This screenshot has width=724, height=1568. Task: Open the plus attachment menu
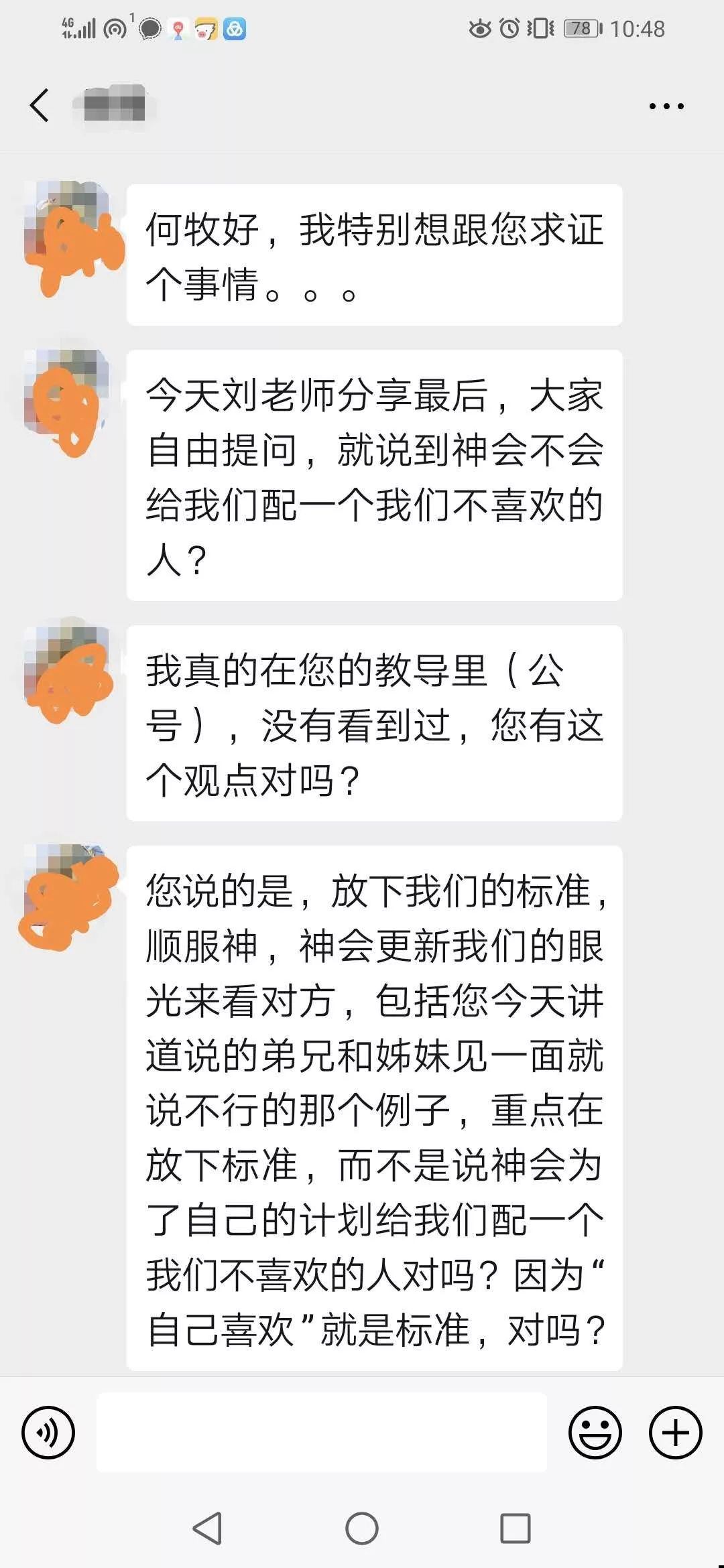tap(675, 1433)
